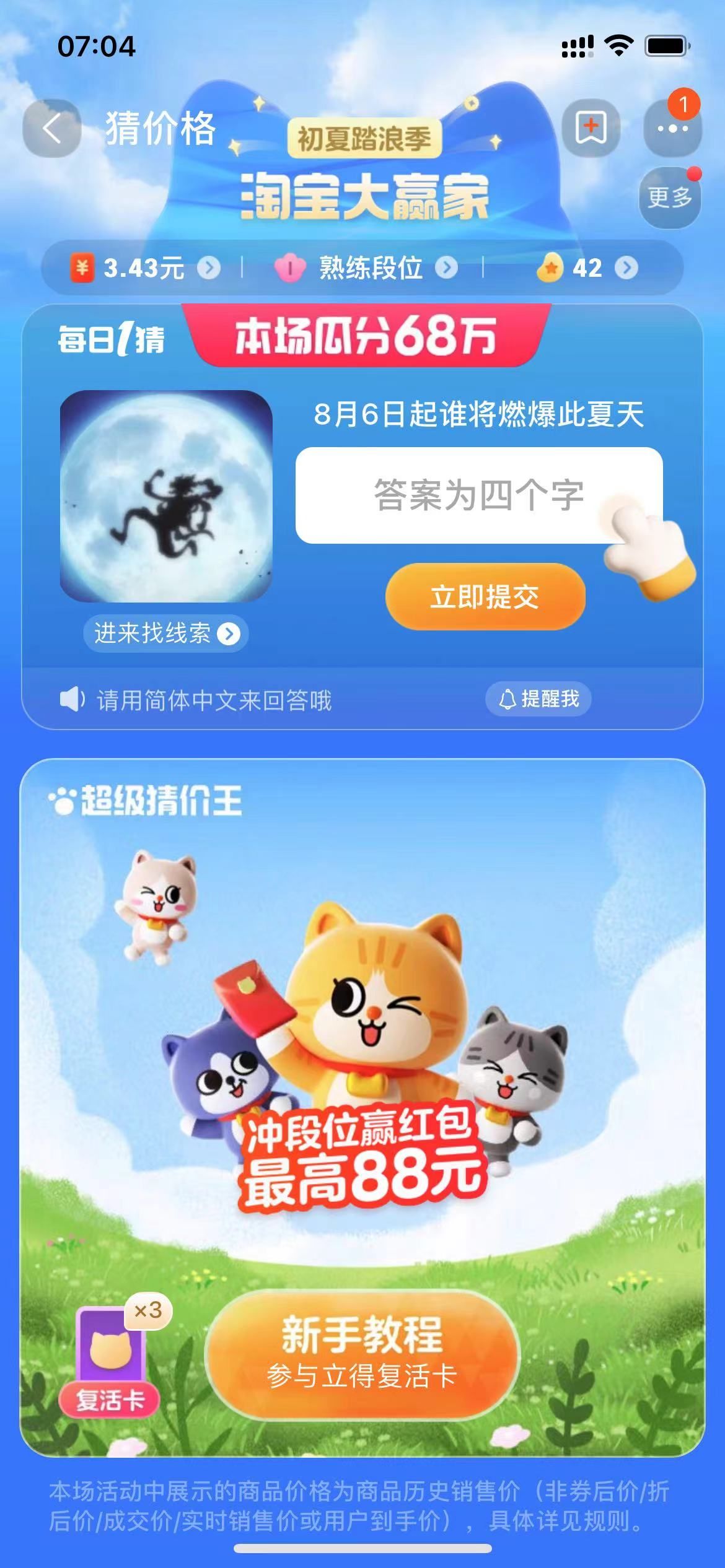
Task: Open the moon silhouette clue image
Action: click(166, 496)
